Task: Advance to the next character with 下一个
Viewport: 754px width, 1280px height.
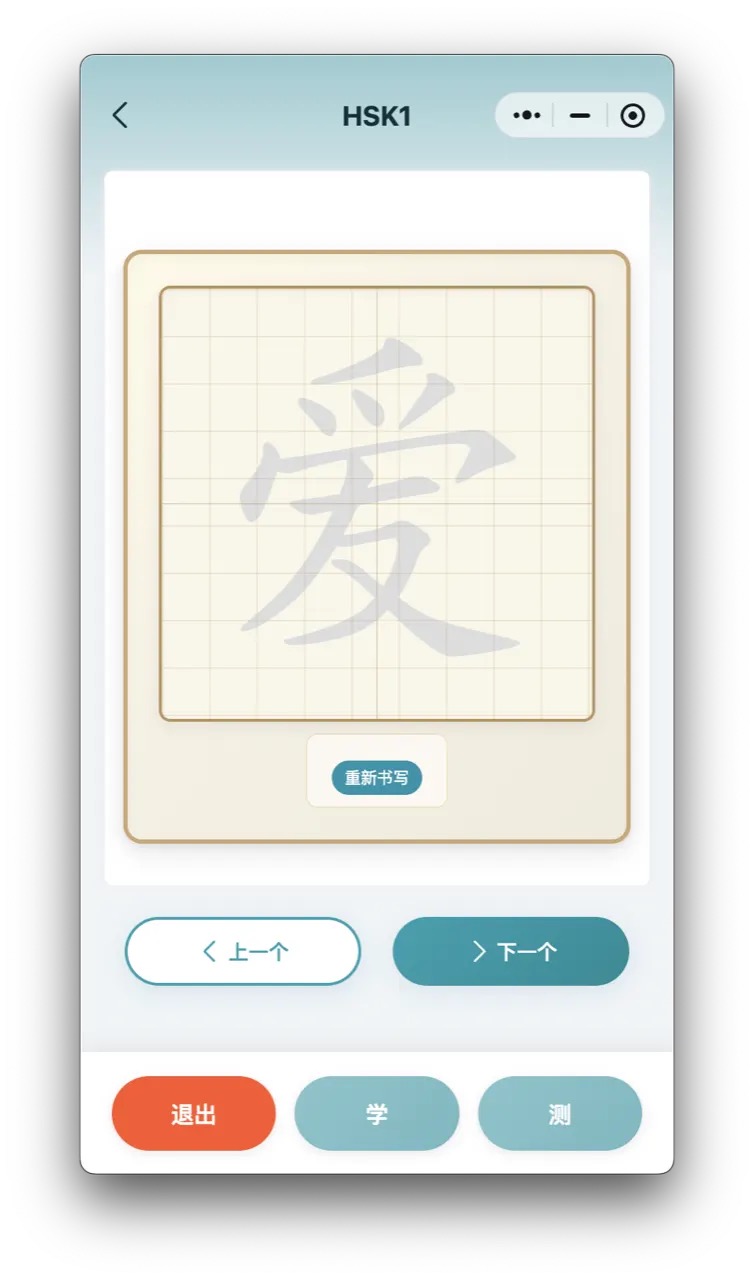Action: click(x=511, y=951)
